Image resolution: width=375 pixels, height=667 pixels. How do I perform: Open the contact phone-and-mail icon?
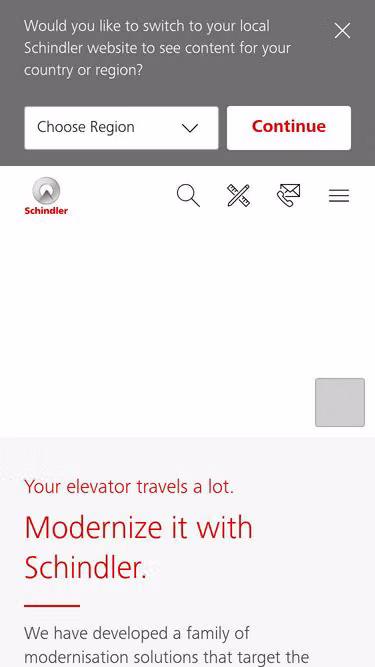[289, 196]
